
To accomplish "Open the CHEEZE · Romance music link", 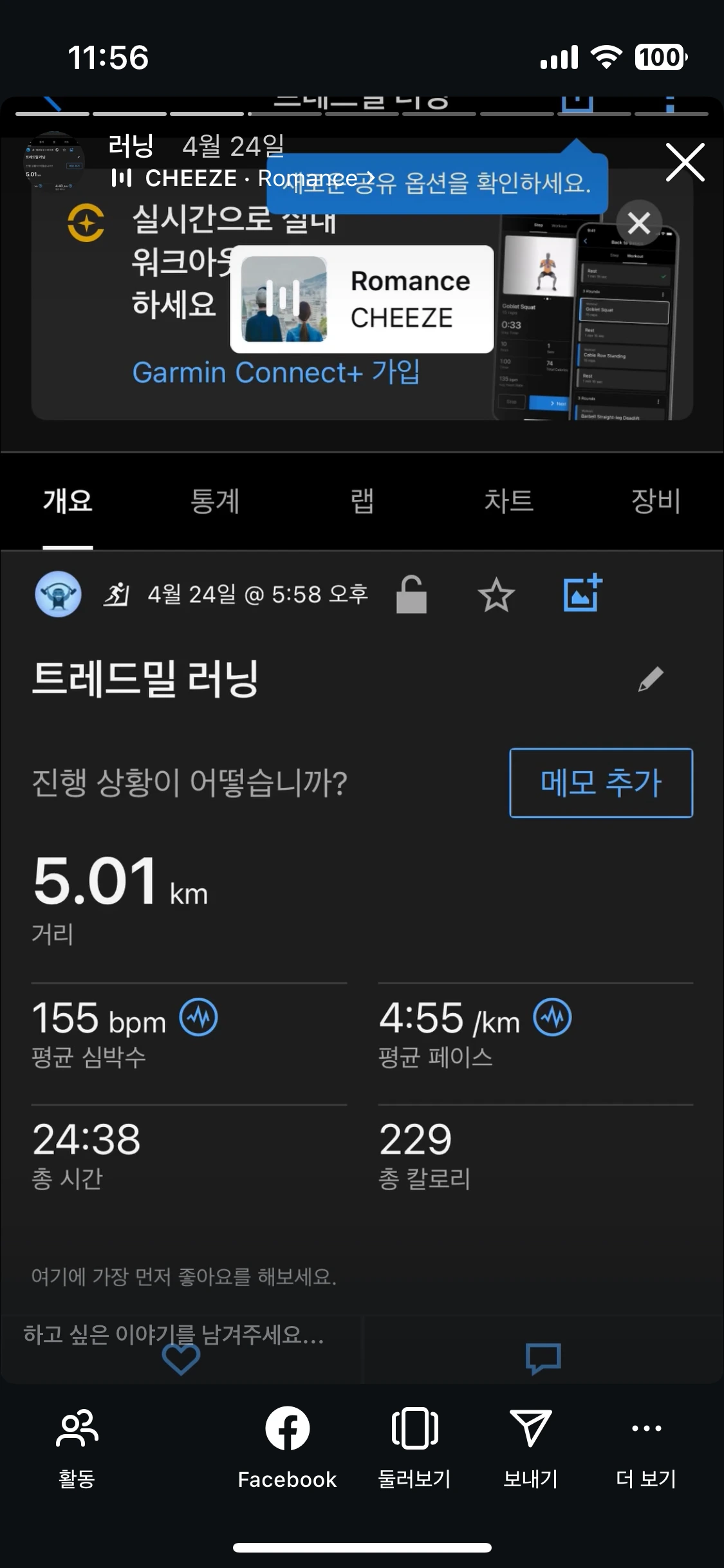I will [243, 178].
